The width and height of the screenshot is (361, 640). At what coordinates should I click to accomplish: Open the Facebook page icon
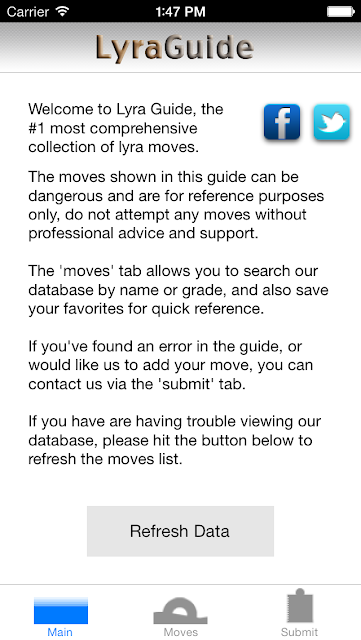pyautogui.click(x=282, y=122)
